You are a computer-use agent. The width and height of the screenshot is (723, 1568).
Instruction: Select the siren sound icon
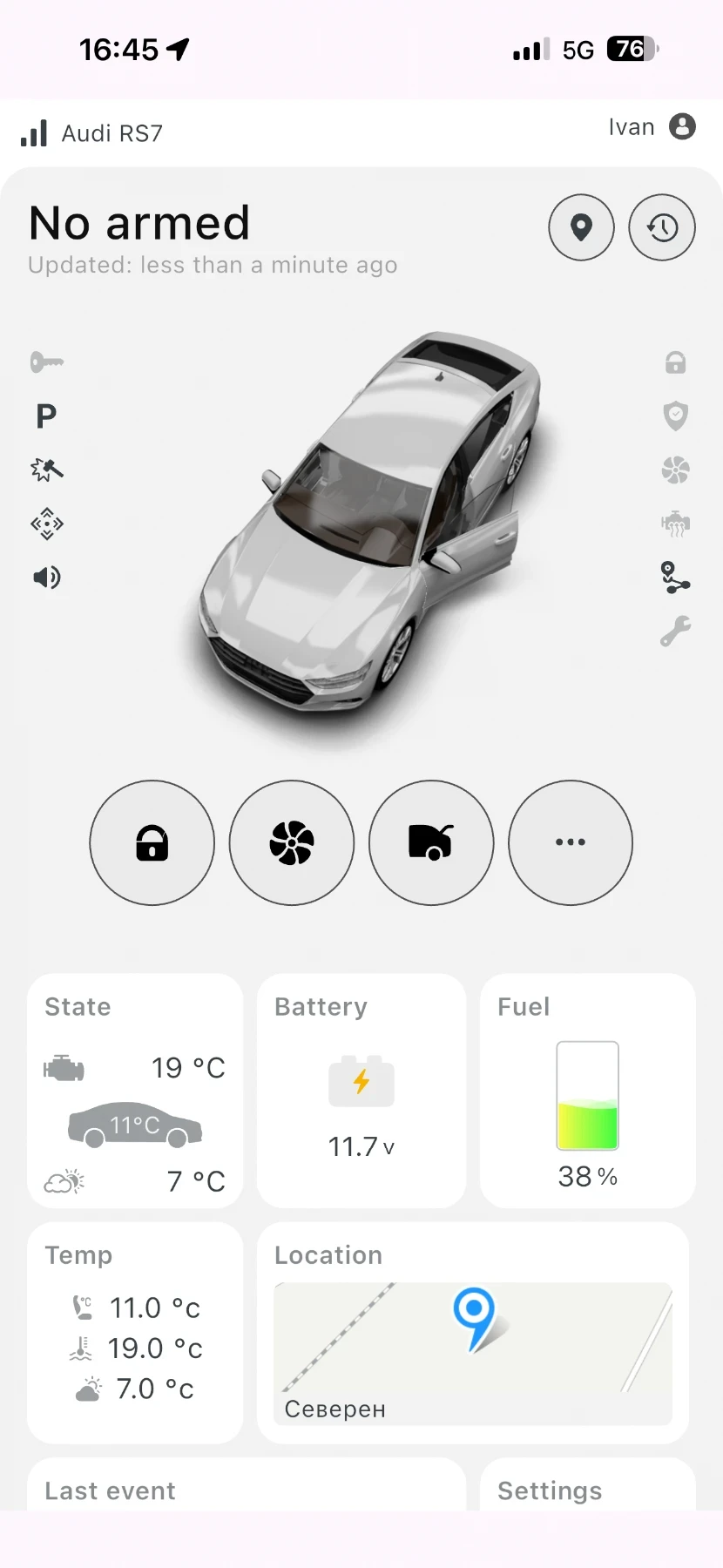coord(46,578)
